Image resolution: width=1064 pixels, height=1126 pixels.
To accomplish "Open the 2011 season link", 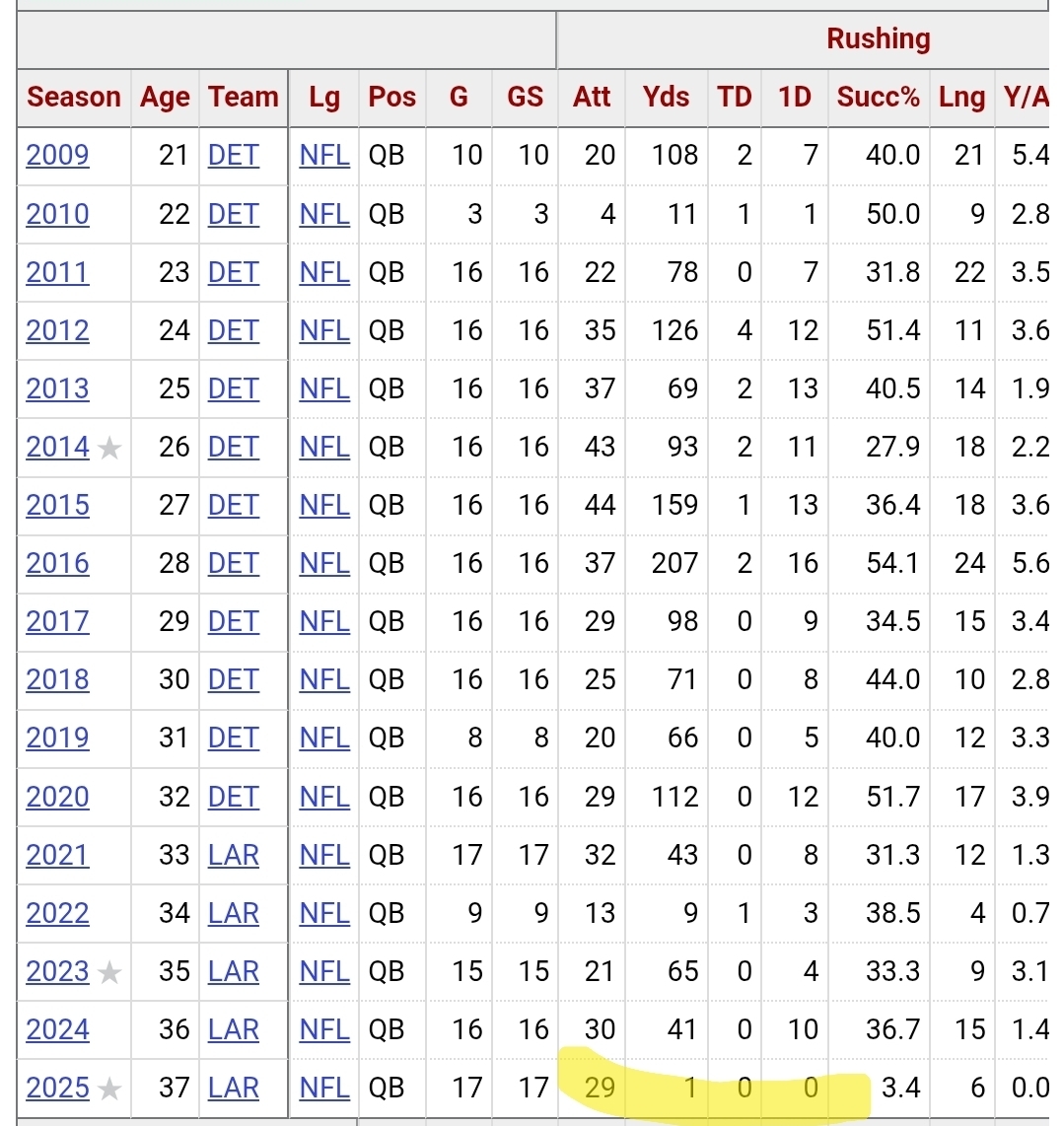I will tap(57, 272).
